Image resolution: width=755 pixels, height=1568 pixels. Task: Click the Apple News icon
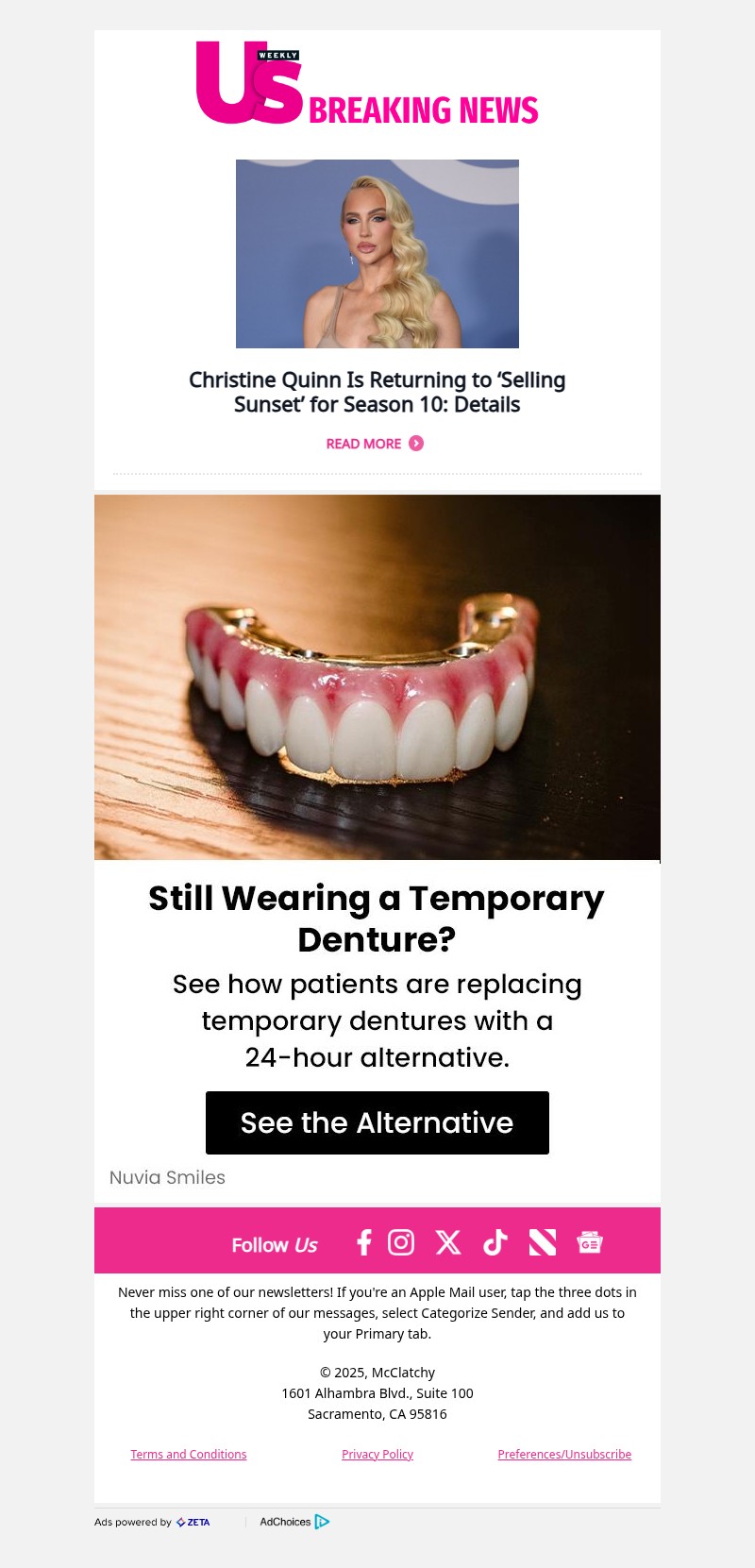click(x=542, y=1242)
